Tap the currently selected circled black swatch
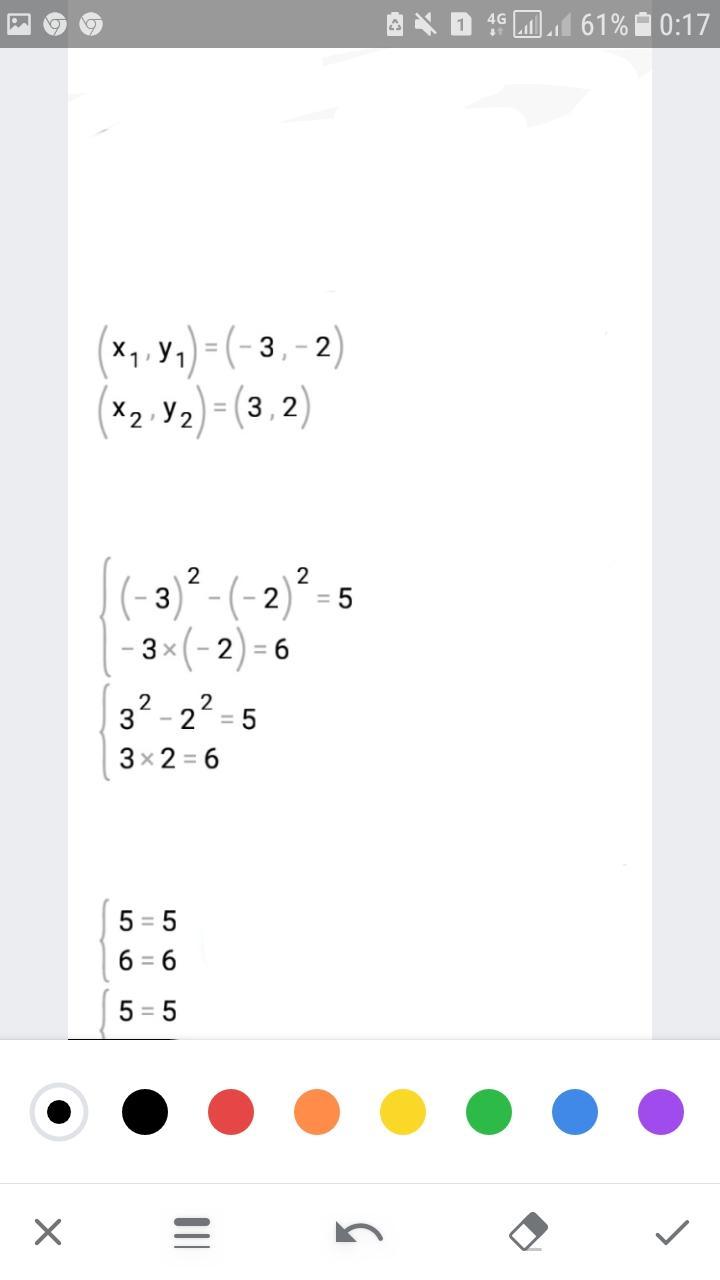 click(59, 1112)
